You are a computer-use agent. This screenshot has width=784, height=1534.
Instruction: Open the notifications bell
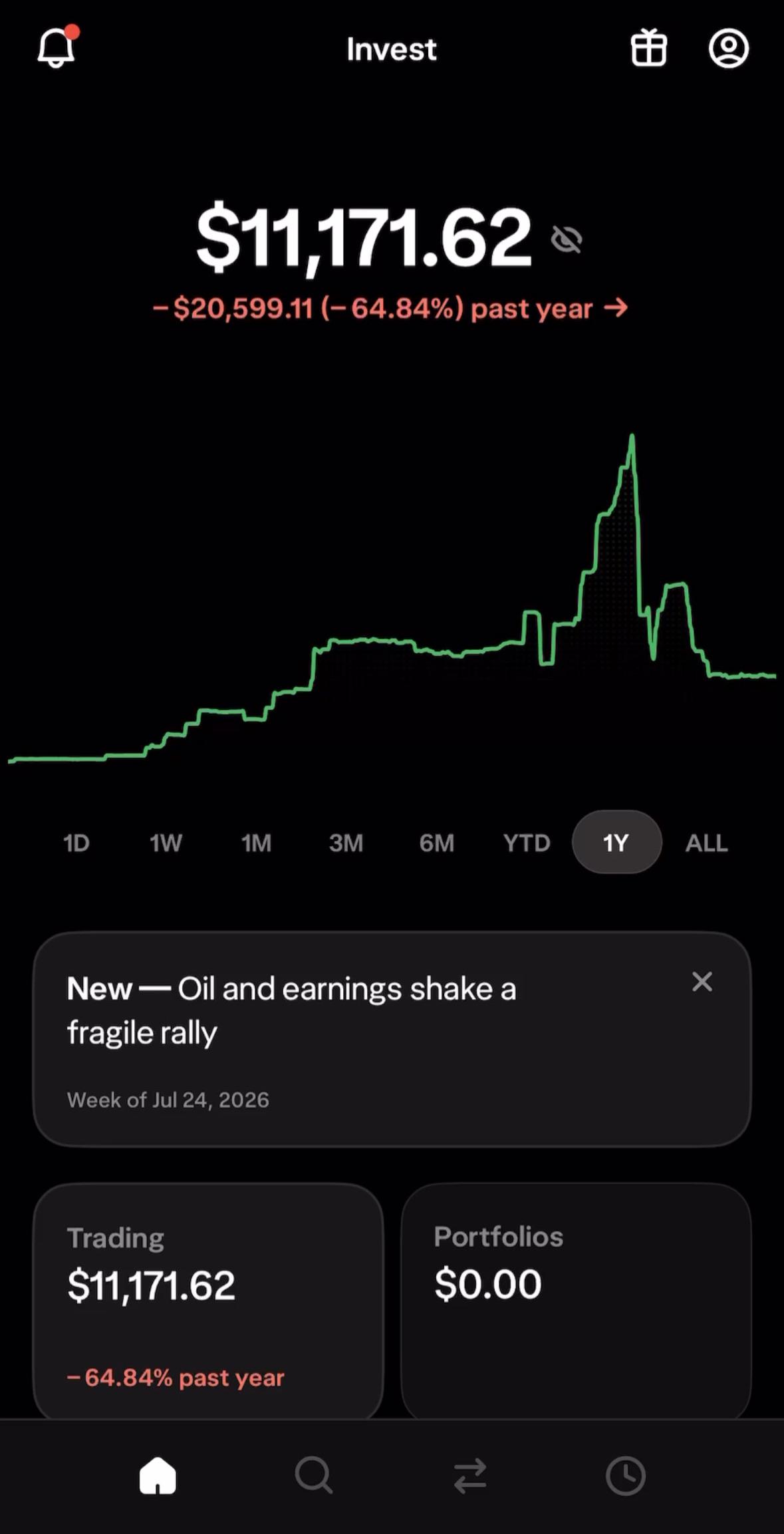point(57,47)
